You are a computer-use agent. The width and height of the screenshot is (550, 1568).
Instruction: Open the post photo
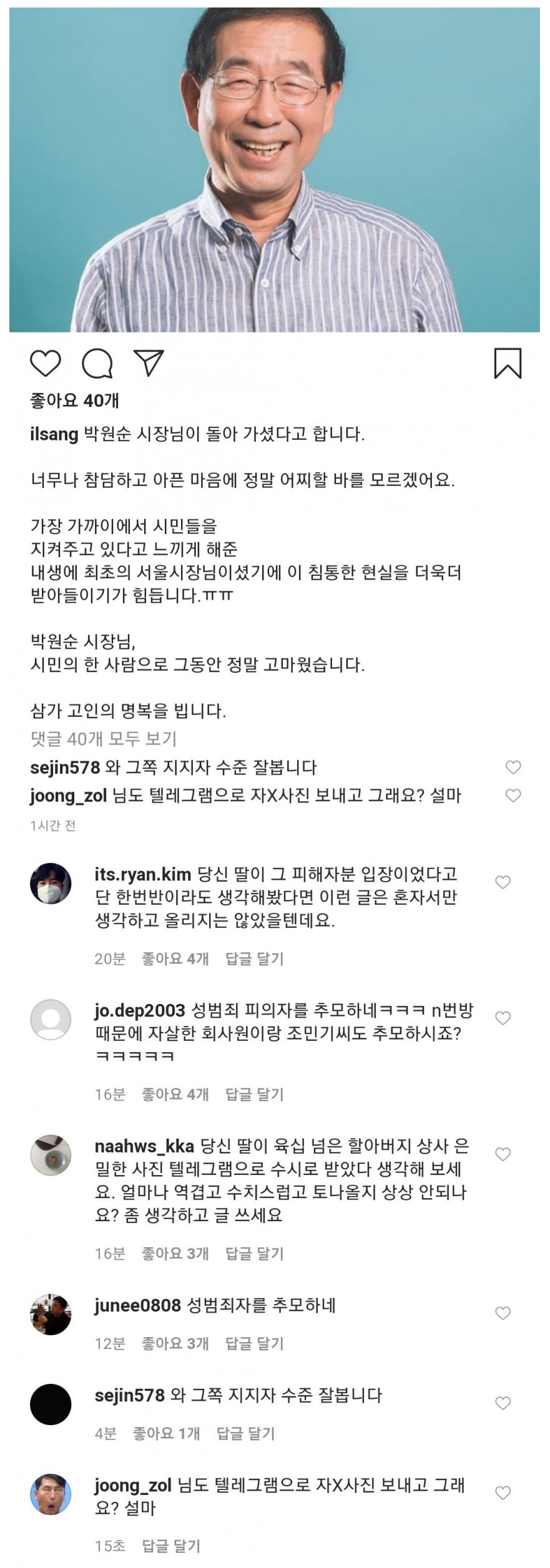(275, 168)
